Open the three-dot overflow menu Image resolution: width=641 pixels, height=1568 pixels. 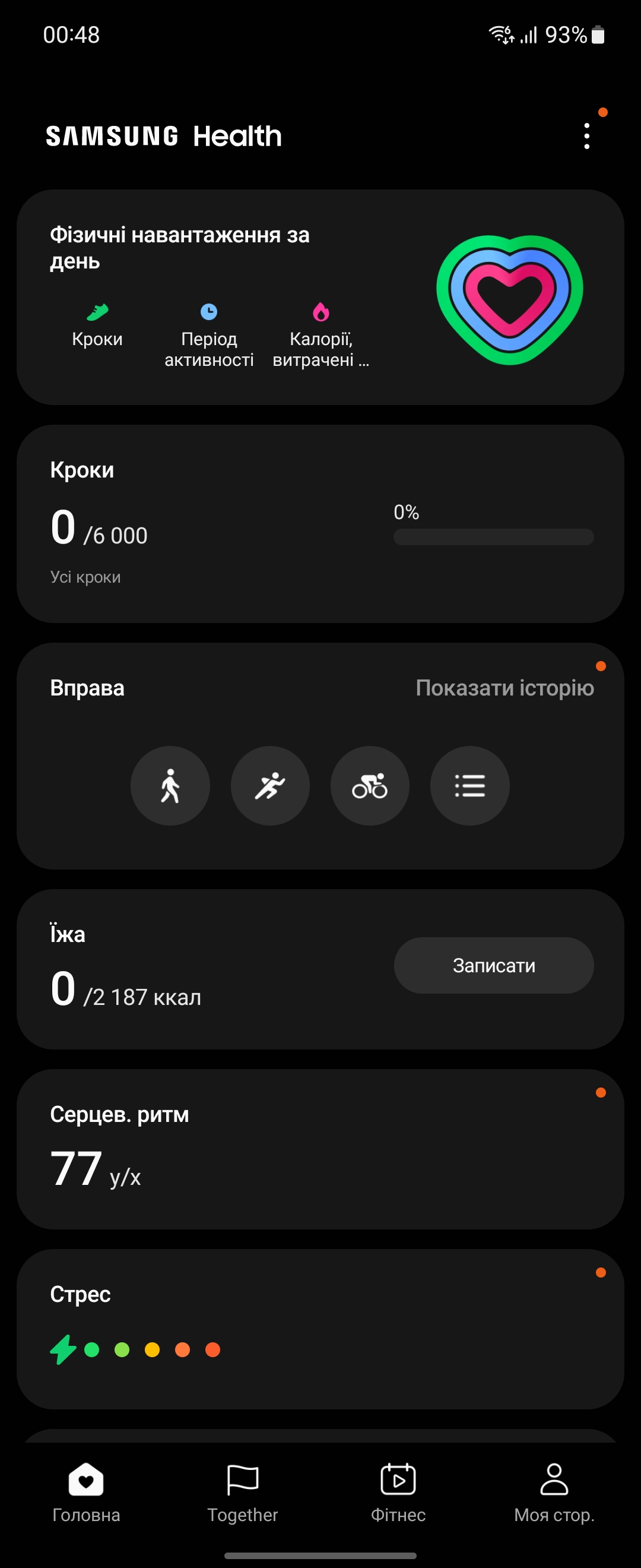(586, 136)
